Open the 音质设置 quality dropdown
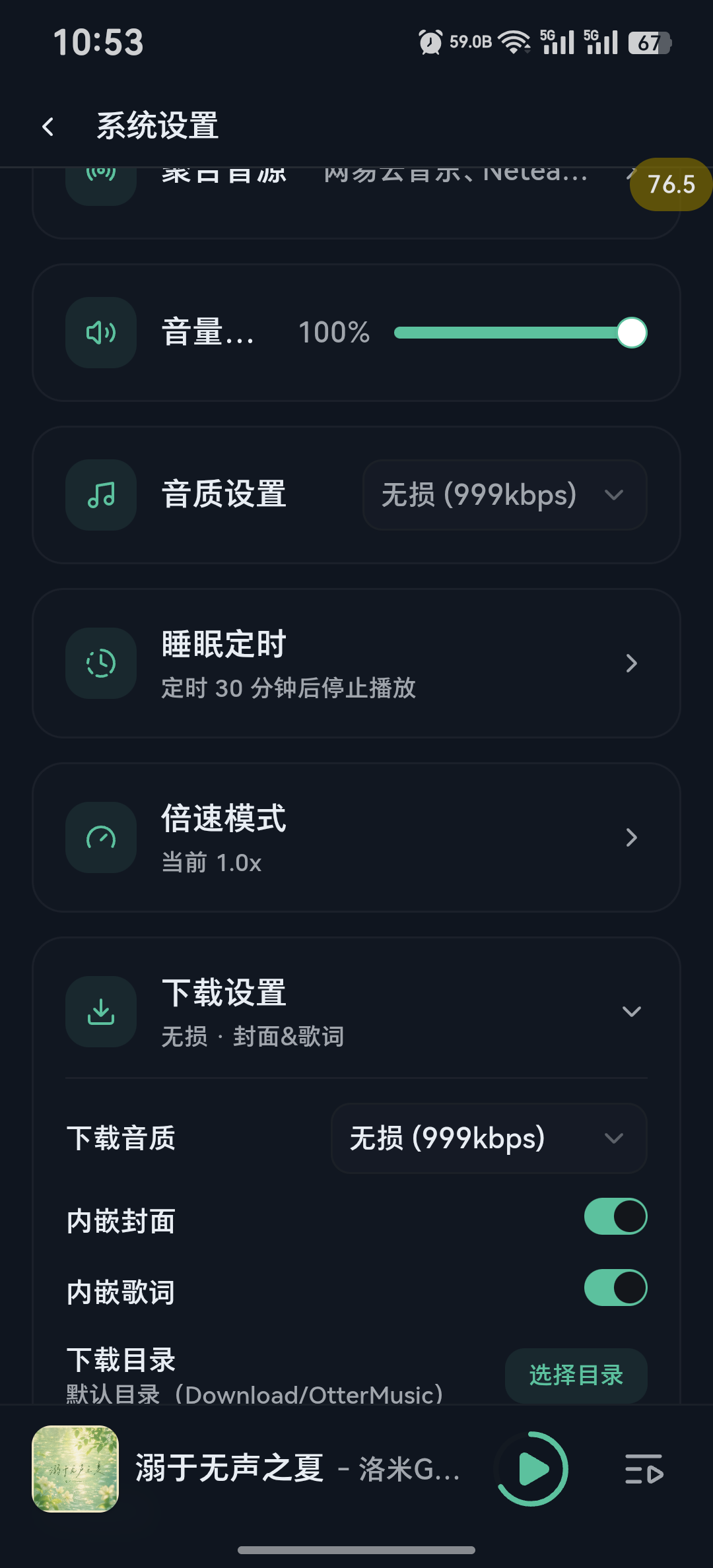713x1568 pixels. coord(504,495)
